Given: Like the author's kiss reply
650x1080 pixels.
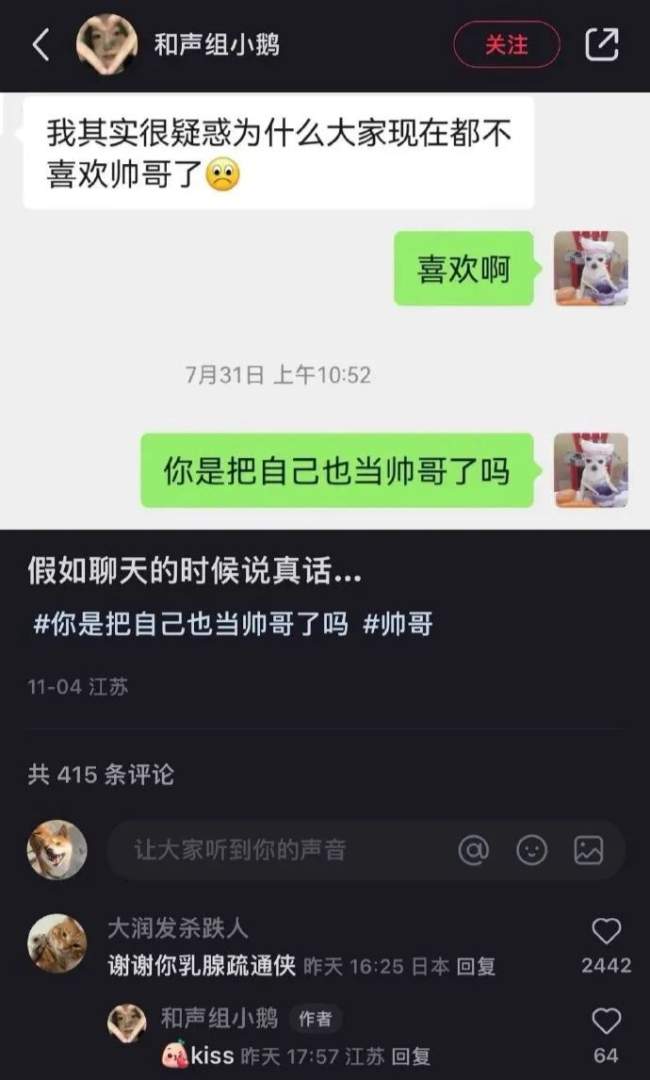Looking at the screenshot, I should (x=606, y=1022).
